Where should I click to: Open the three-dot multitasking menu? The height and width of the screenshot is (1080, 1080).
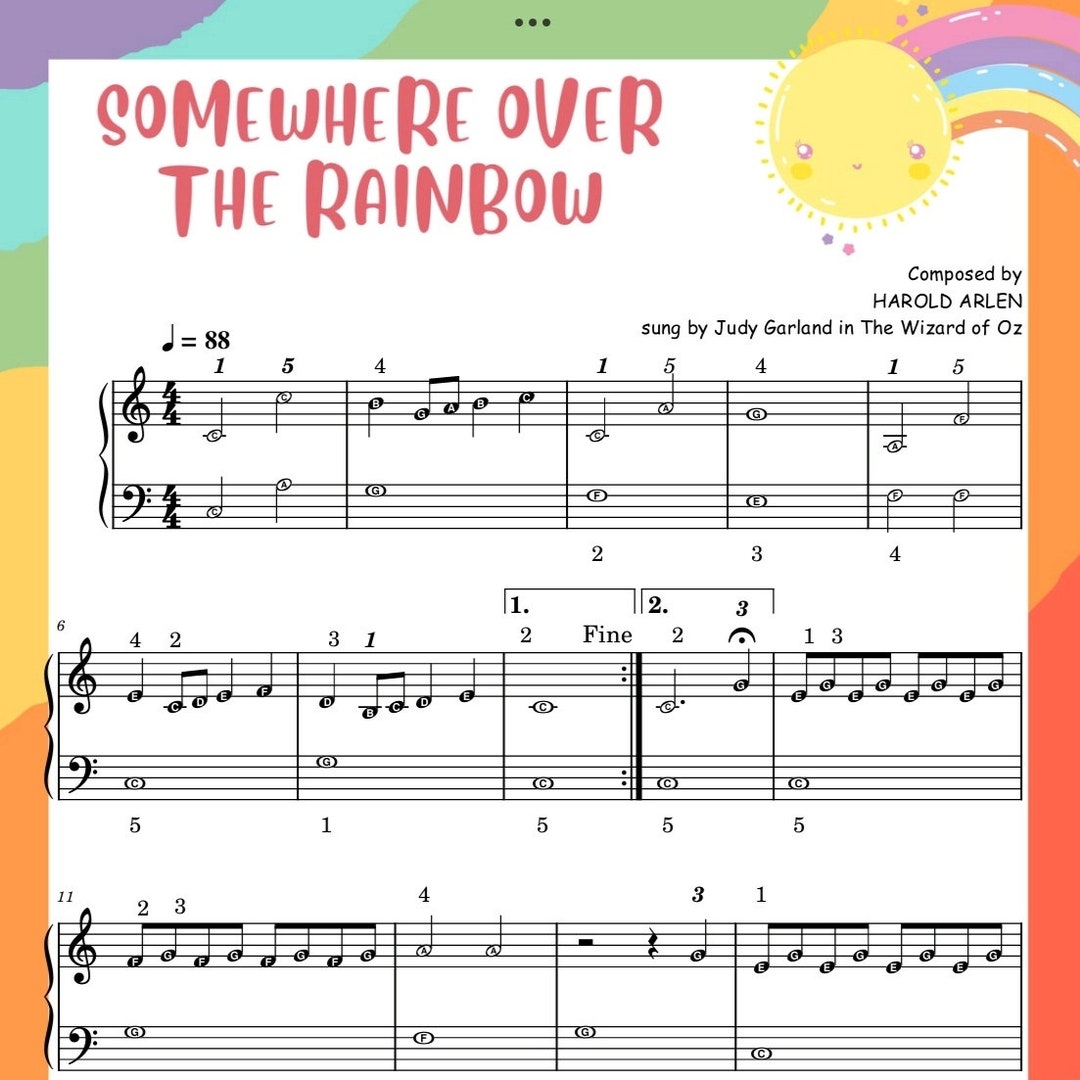[x=532, y=23]
